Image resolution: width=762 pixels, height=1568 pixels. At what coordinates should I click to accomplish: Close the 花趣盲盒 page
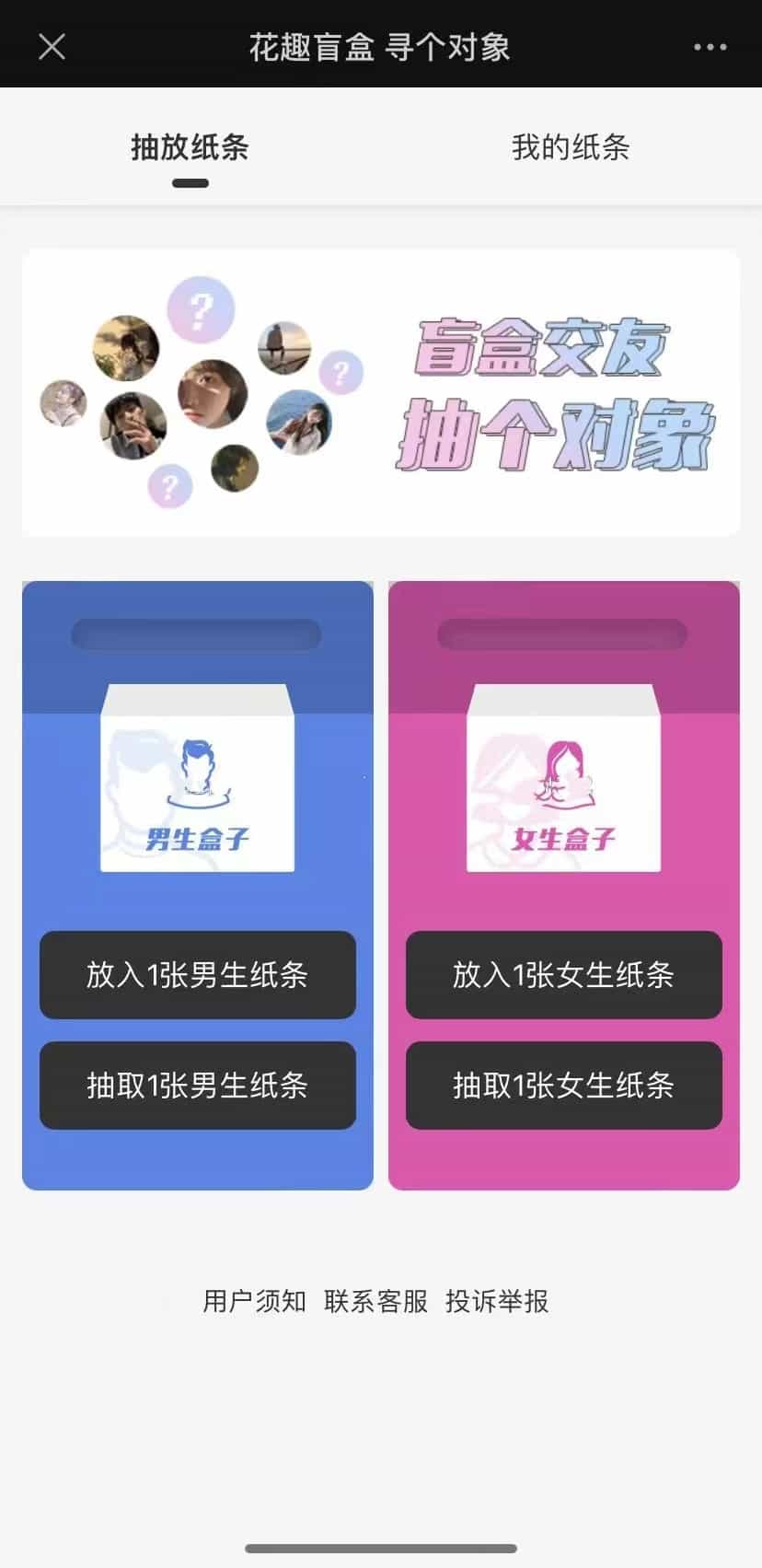[52, 46]
